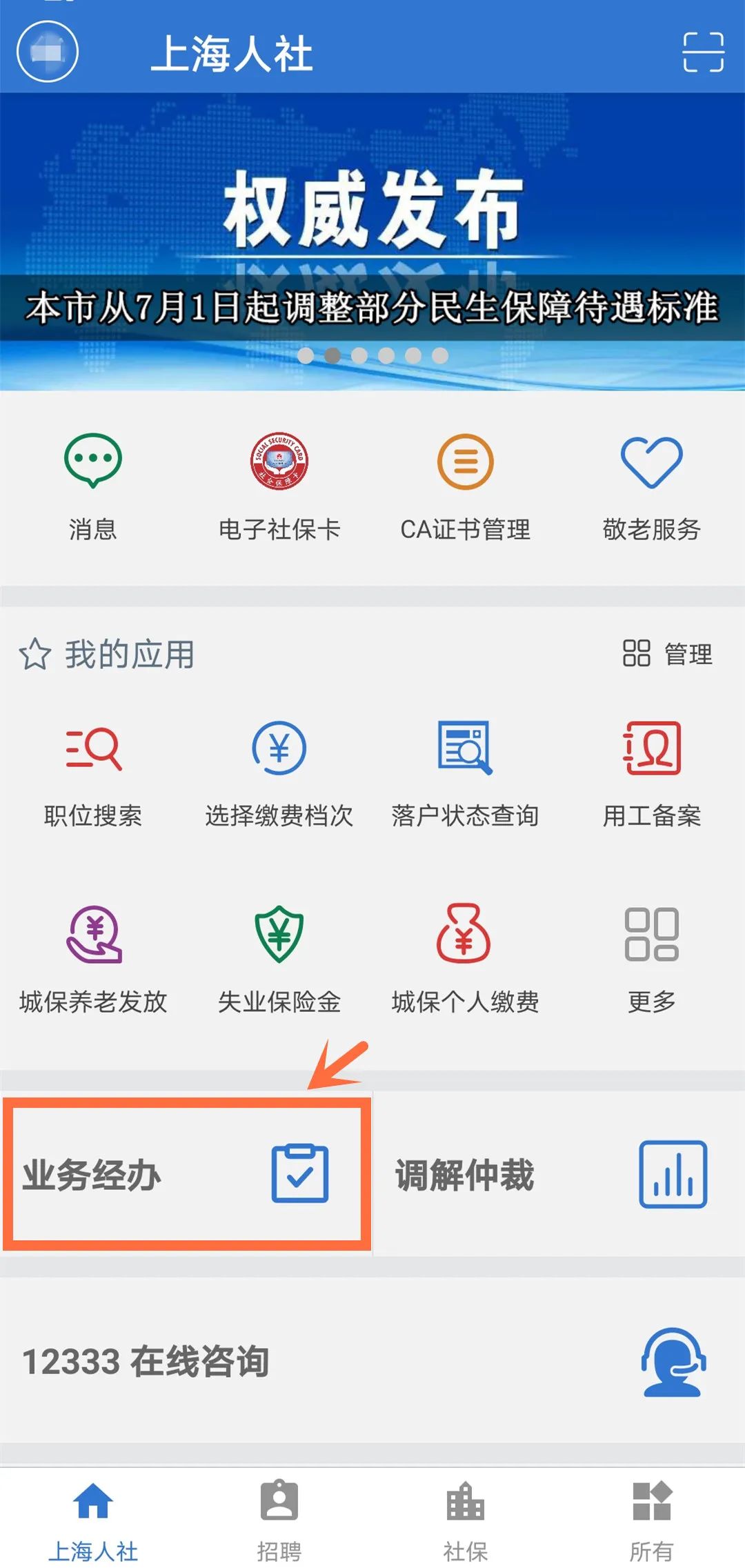Open the scan code icon
745x1568 pixels.
click(x=703, y=52)
